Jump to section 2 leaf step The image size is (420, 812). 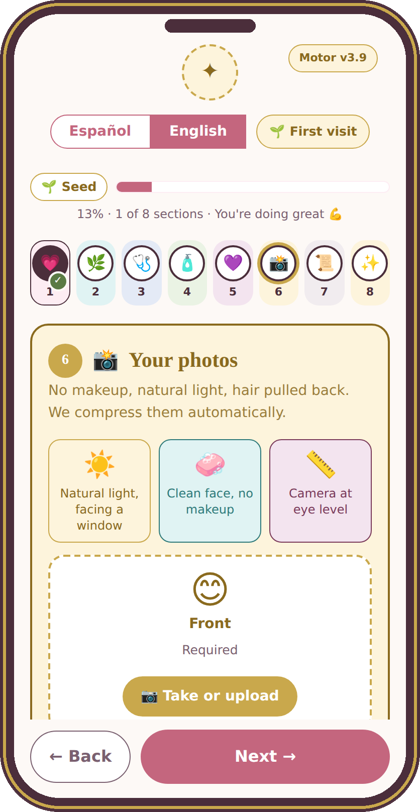click(x=96, y=273)
